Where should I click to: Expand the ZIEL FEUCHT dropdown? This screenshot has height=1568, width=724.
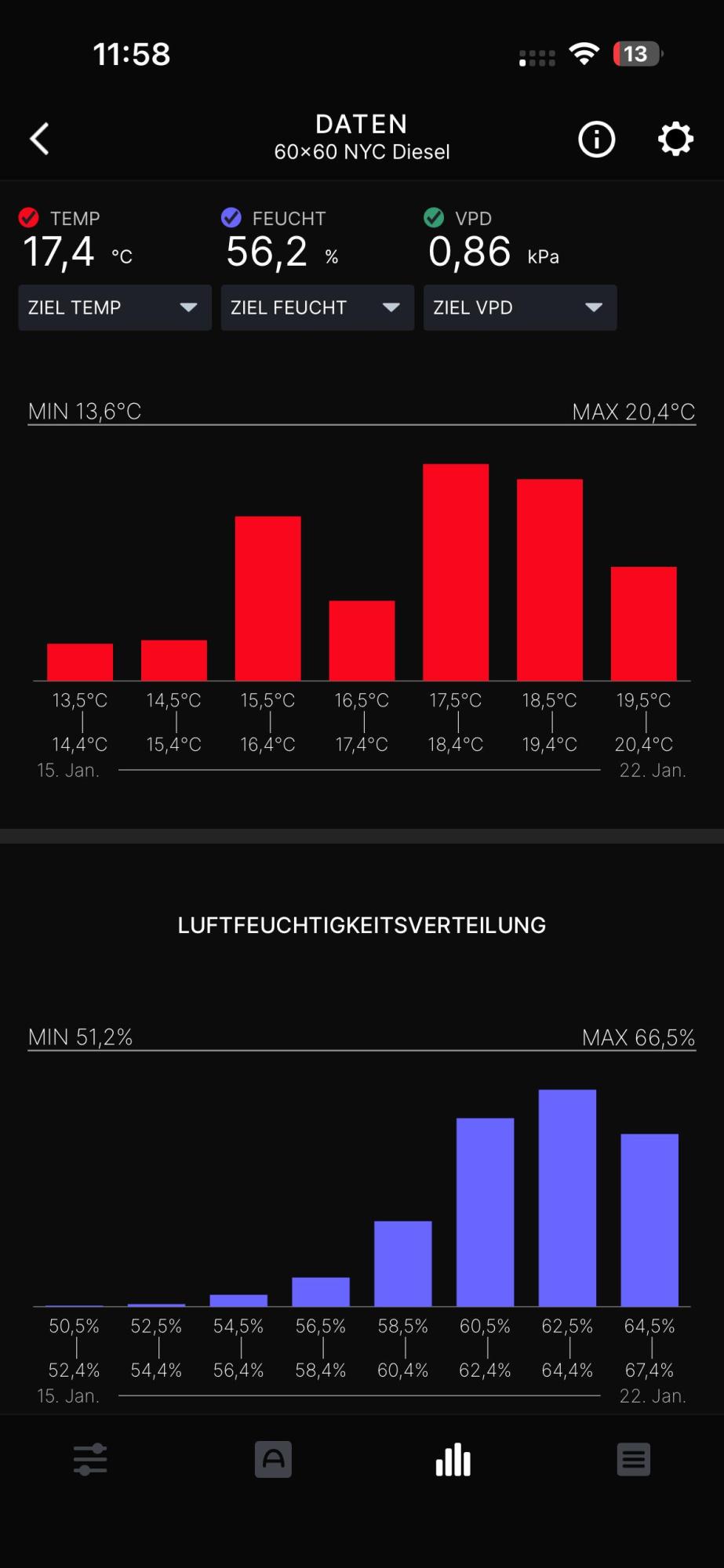click(x=317, y=307)
